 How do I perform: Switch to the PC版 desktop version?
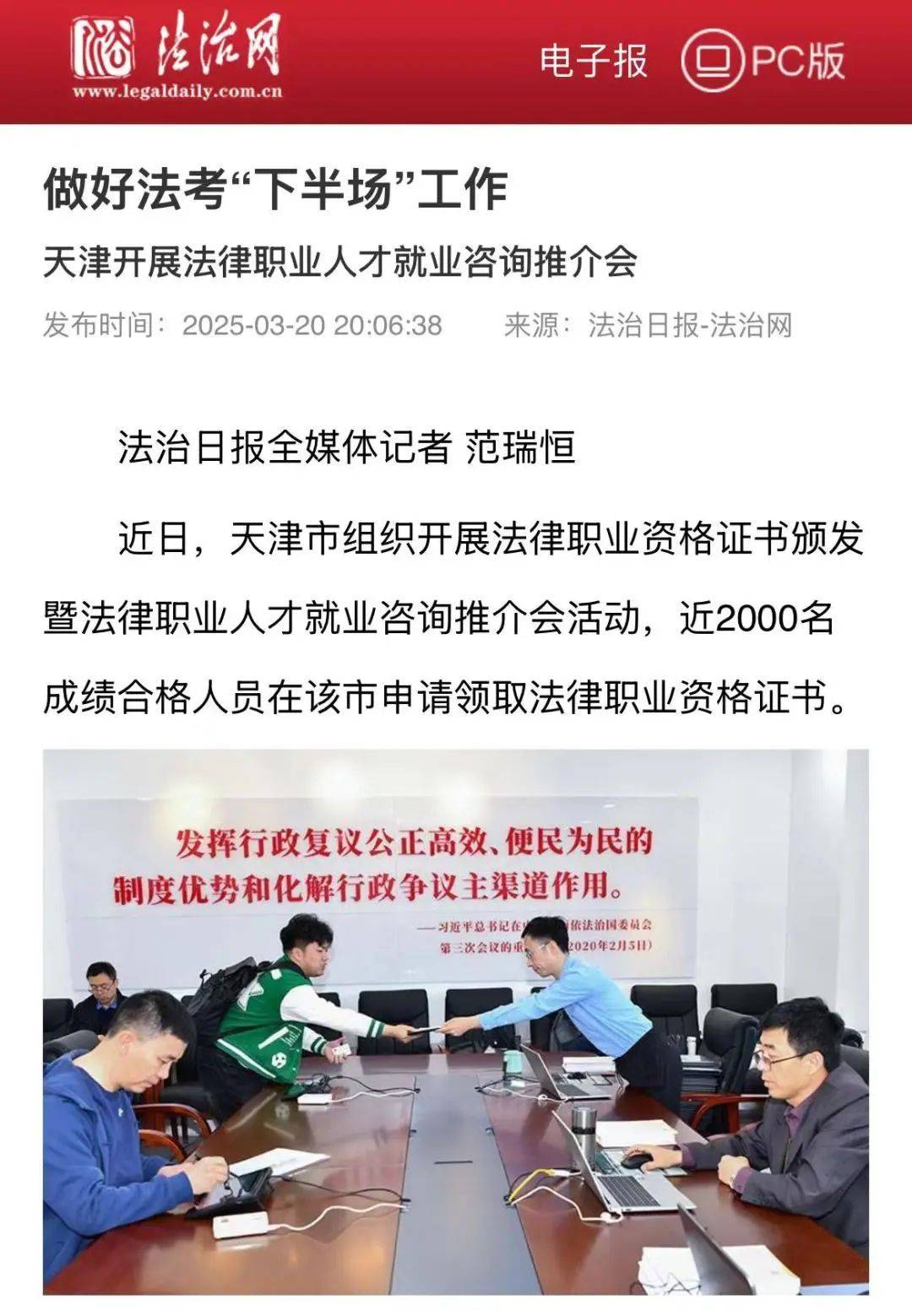[763, 62]
